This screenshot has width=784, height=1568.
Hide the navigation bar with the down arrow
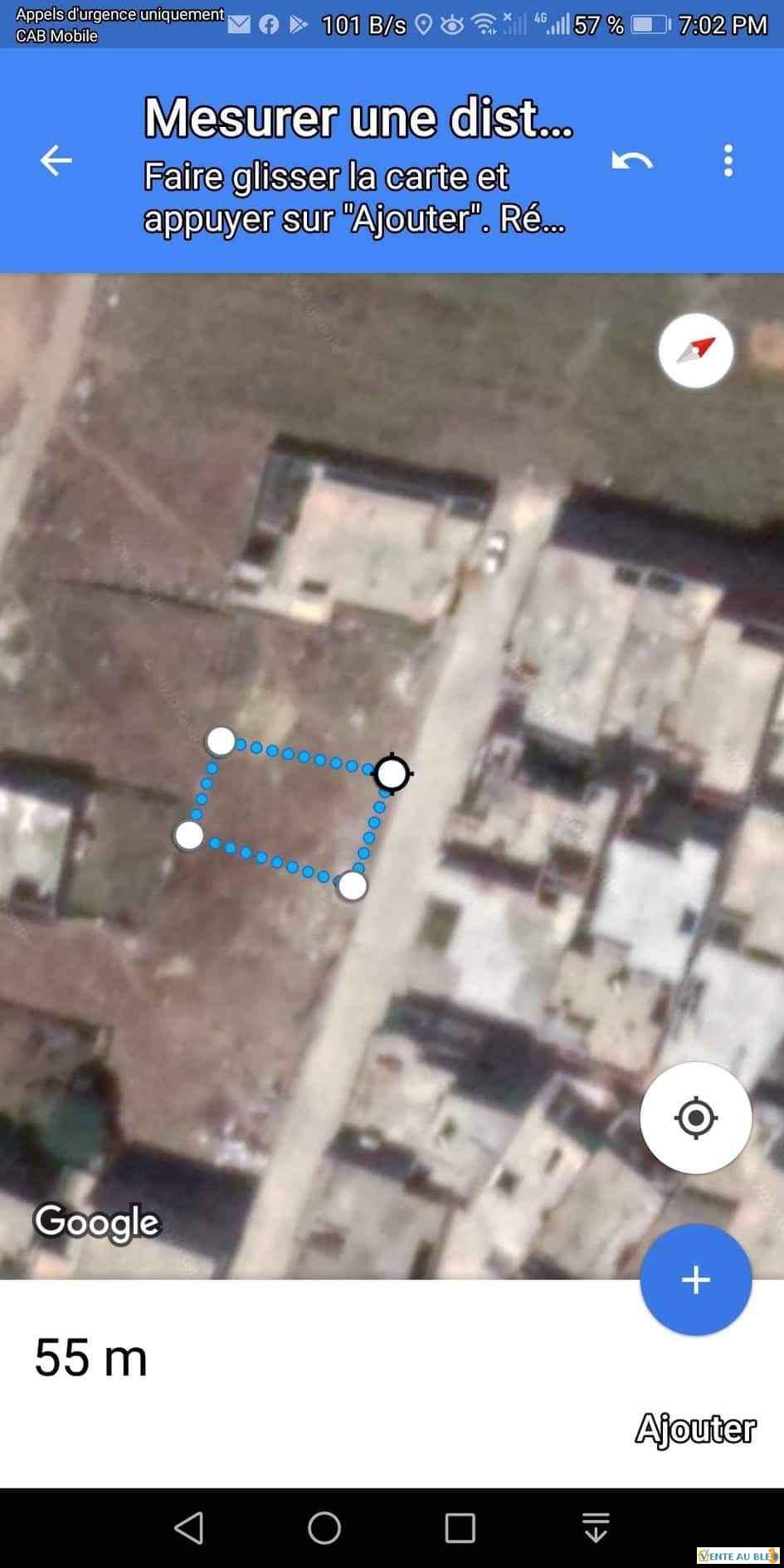(x=596, y=1527)
